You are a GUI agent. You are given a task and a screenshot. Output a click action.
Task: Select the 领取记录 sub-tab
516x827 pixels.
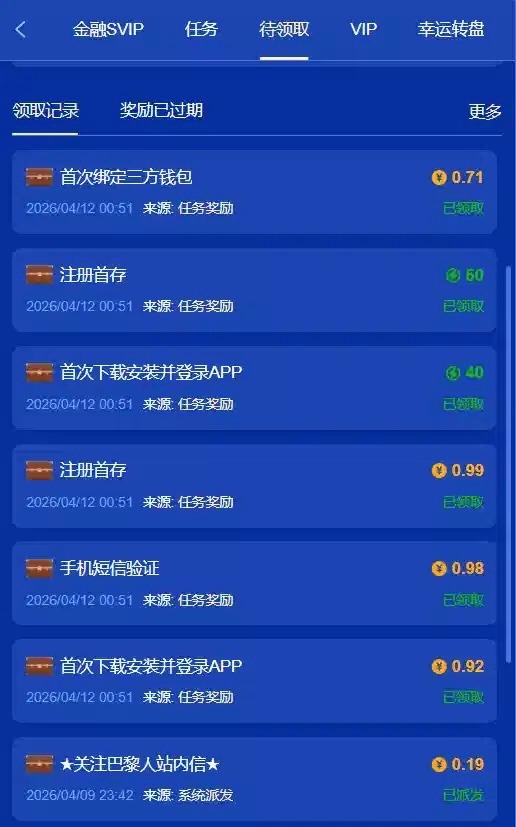46,111
